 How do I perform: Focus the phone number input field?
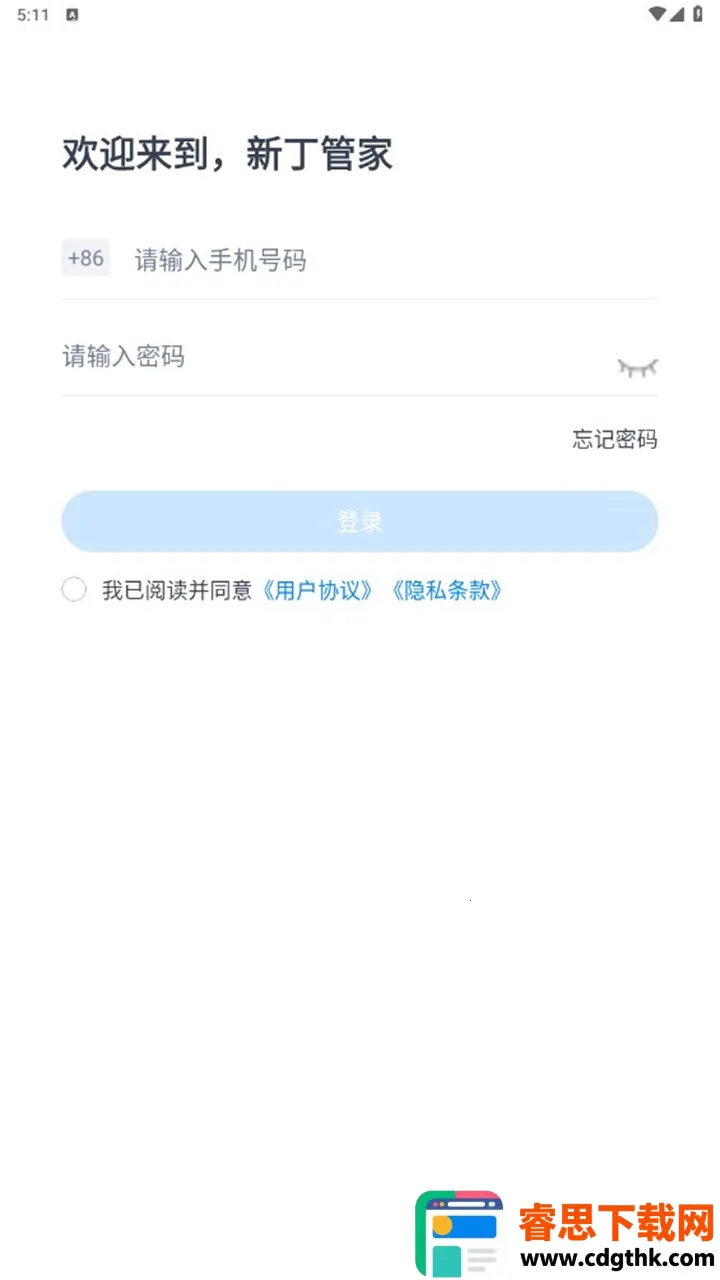(x=390, y=261)
